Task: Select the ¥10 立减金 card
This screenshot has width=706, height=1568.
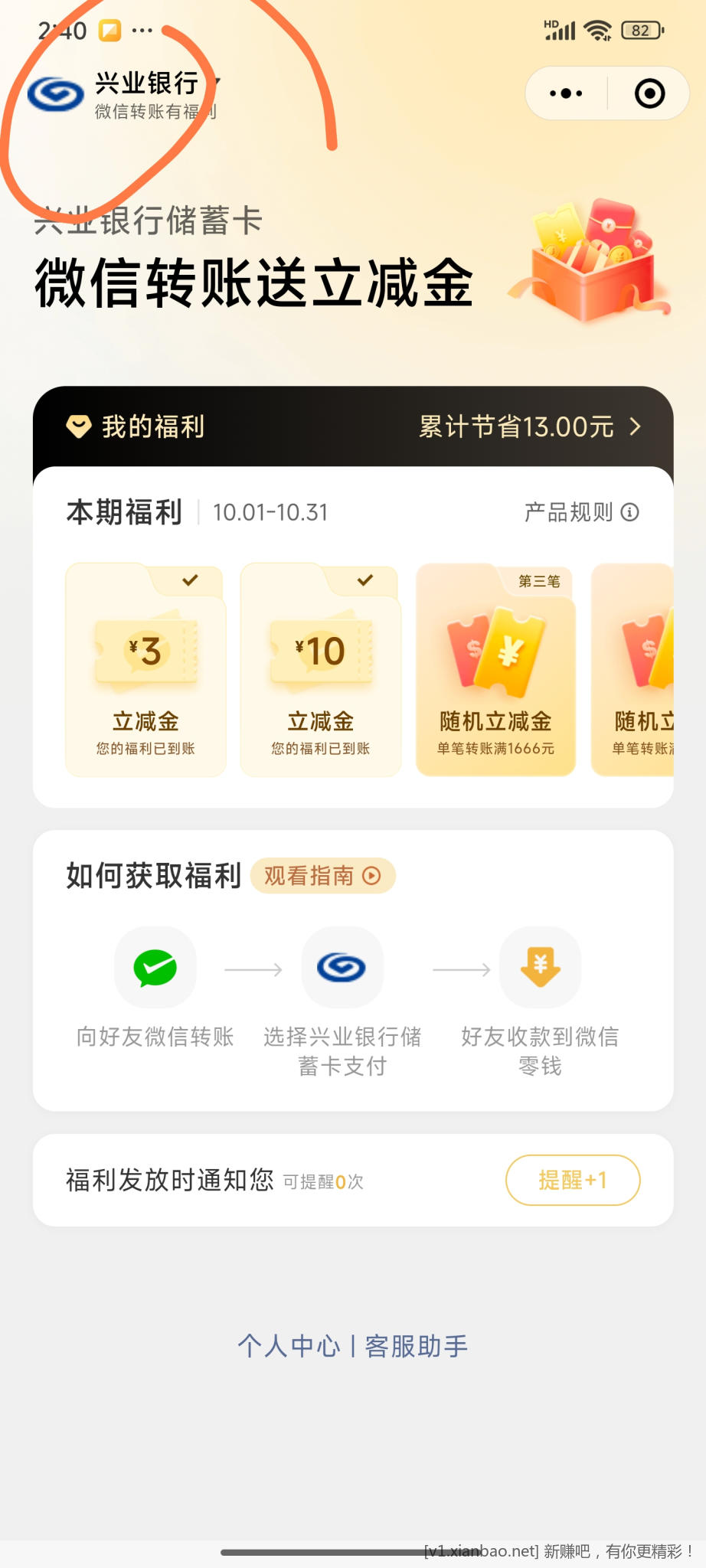Action: 321,670
